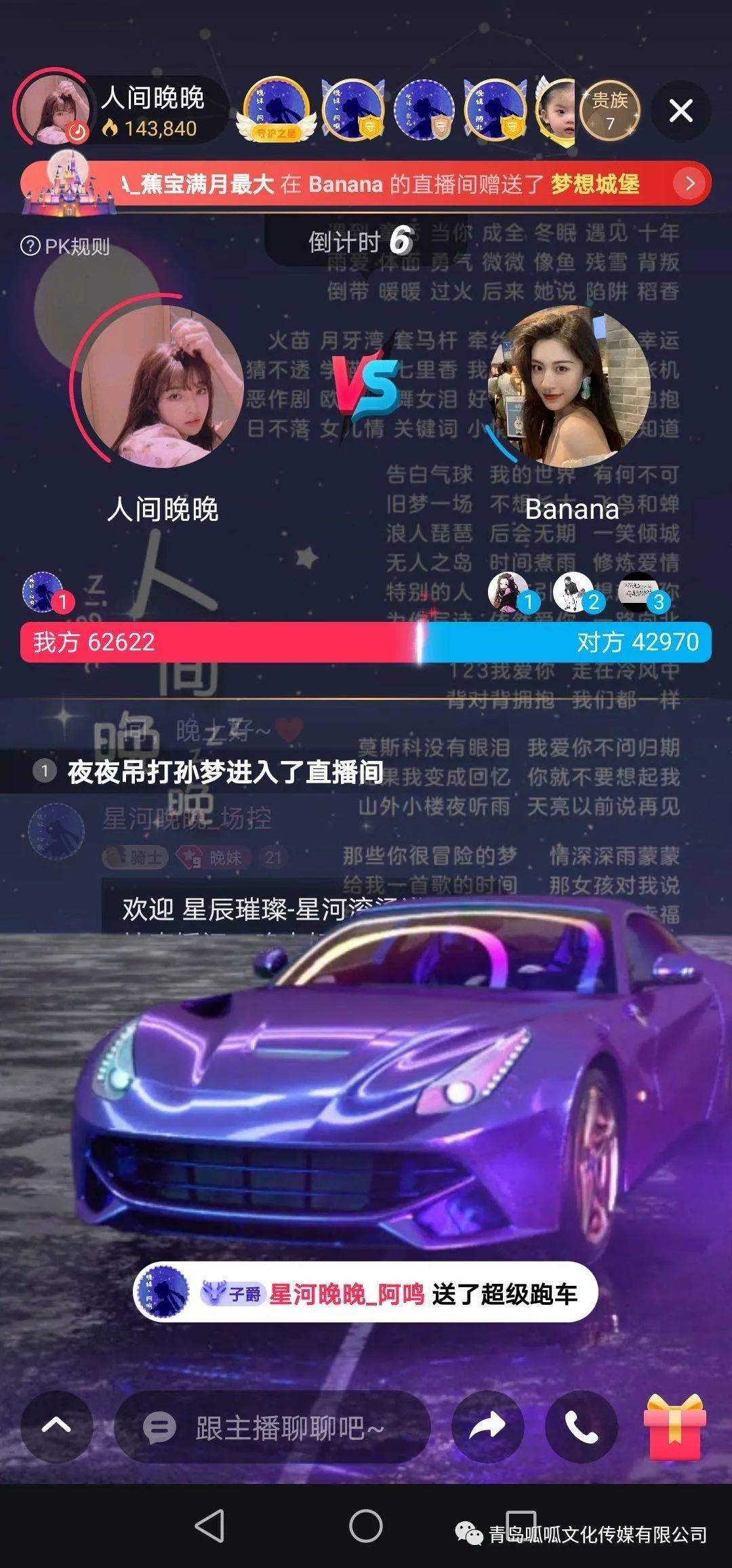View opponent's rank 2 contributor avatar
Screen dimensions: 732x1568
[x=573, y=591]
